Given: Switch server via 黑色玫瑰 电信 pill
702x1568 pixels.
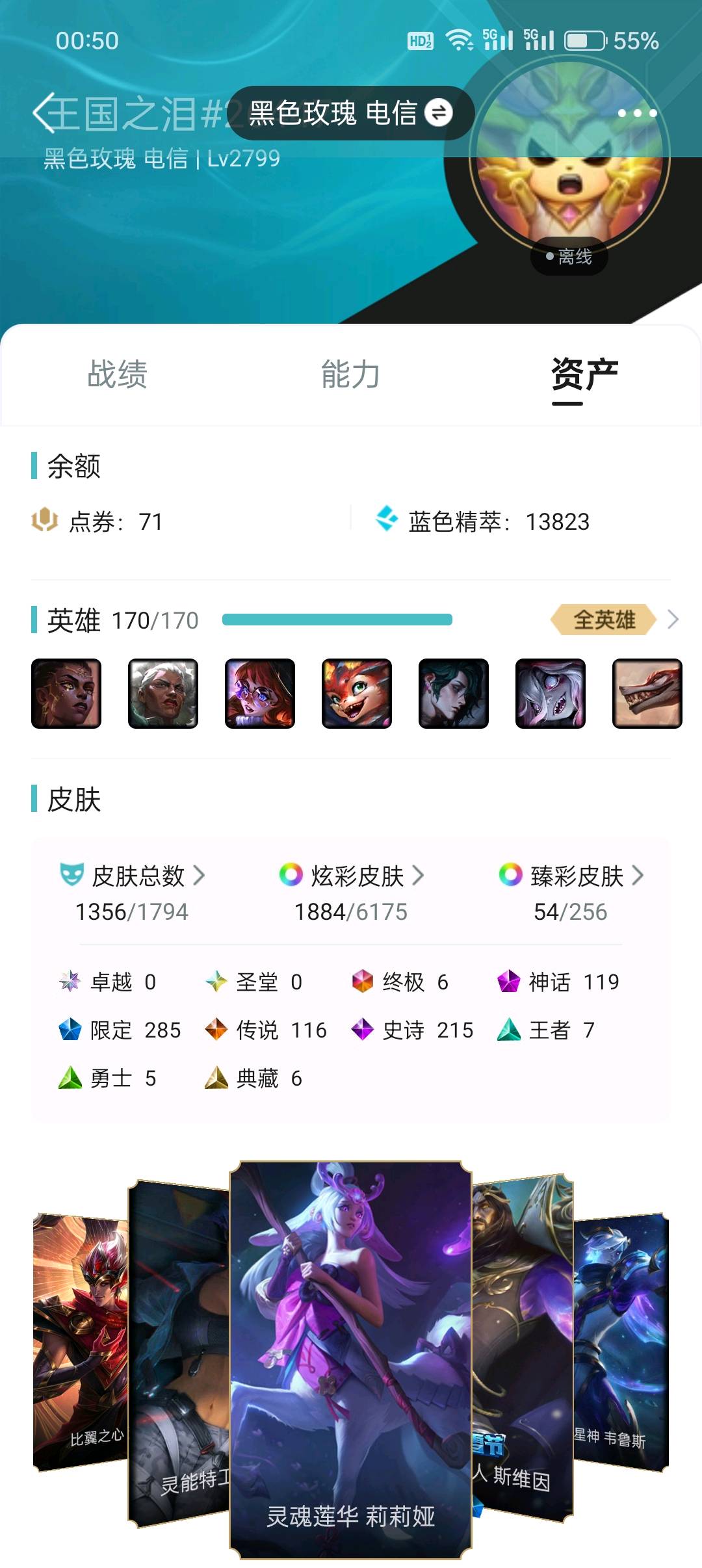Looking at the screenshot, I should 351,113.
